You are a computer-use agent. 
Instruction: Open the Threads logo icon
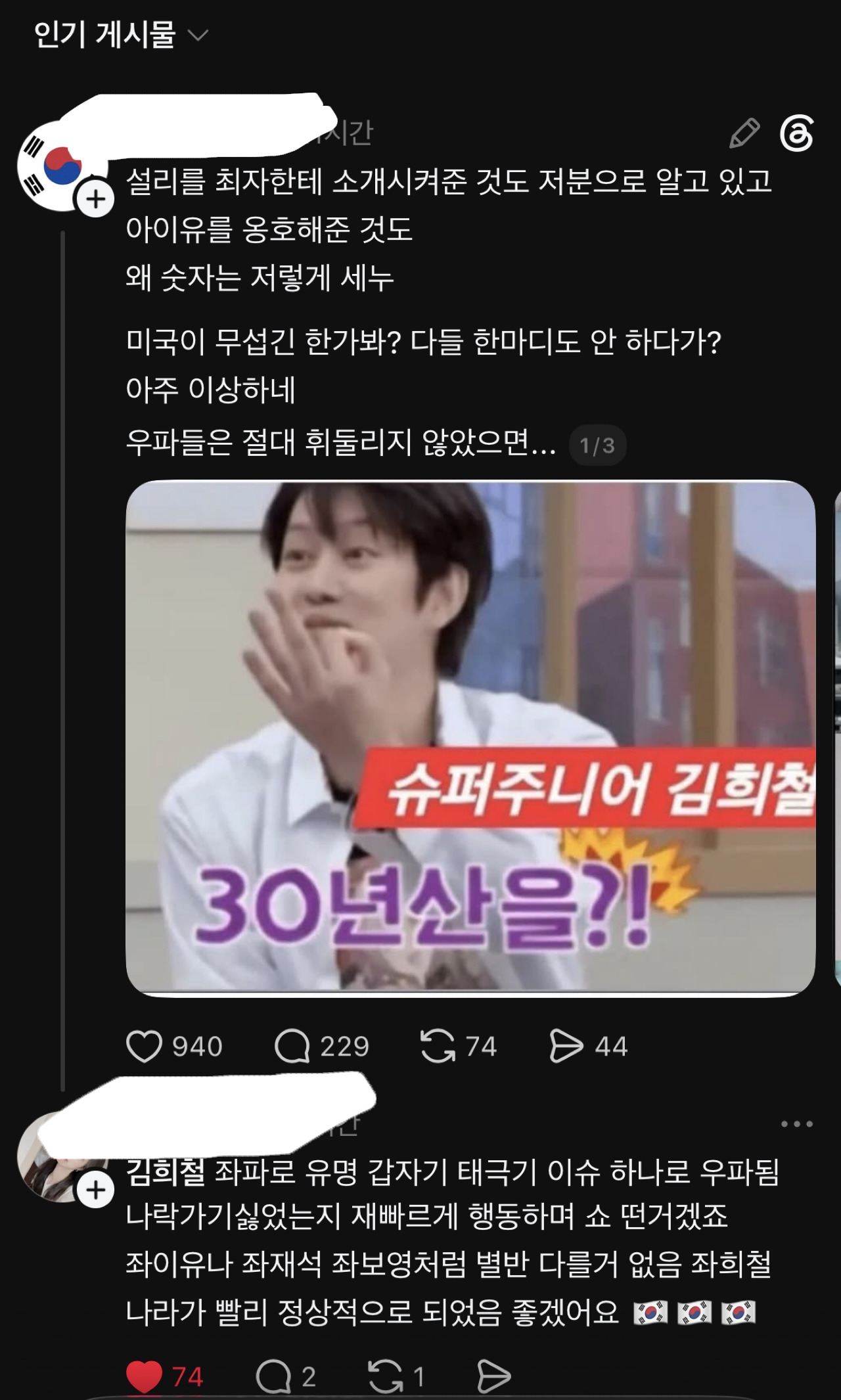797,133
